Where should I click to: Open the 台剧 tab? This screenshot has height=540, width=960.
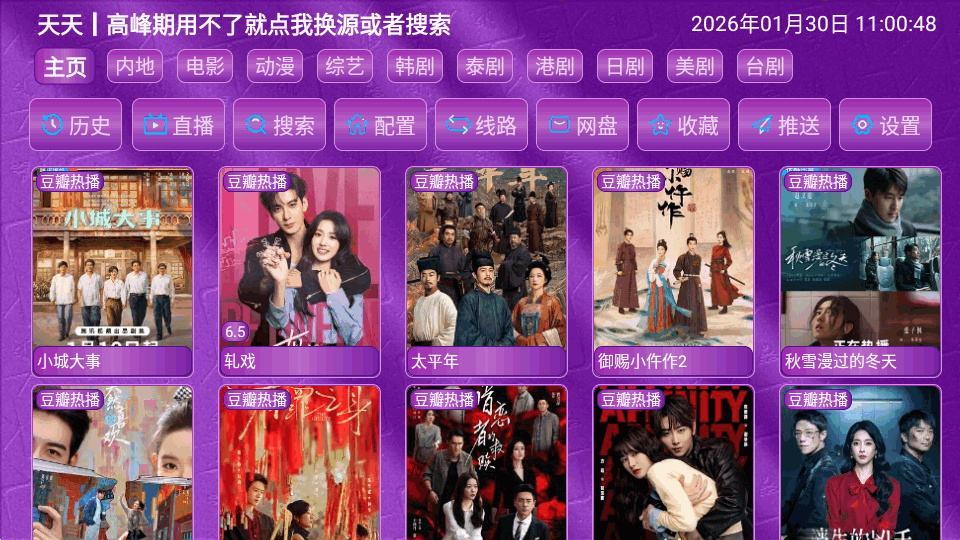point(765,67)
